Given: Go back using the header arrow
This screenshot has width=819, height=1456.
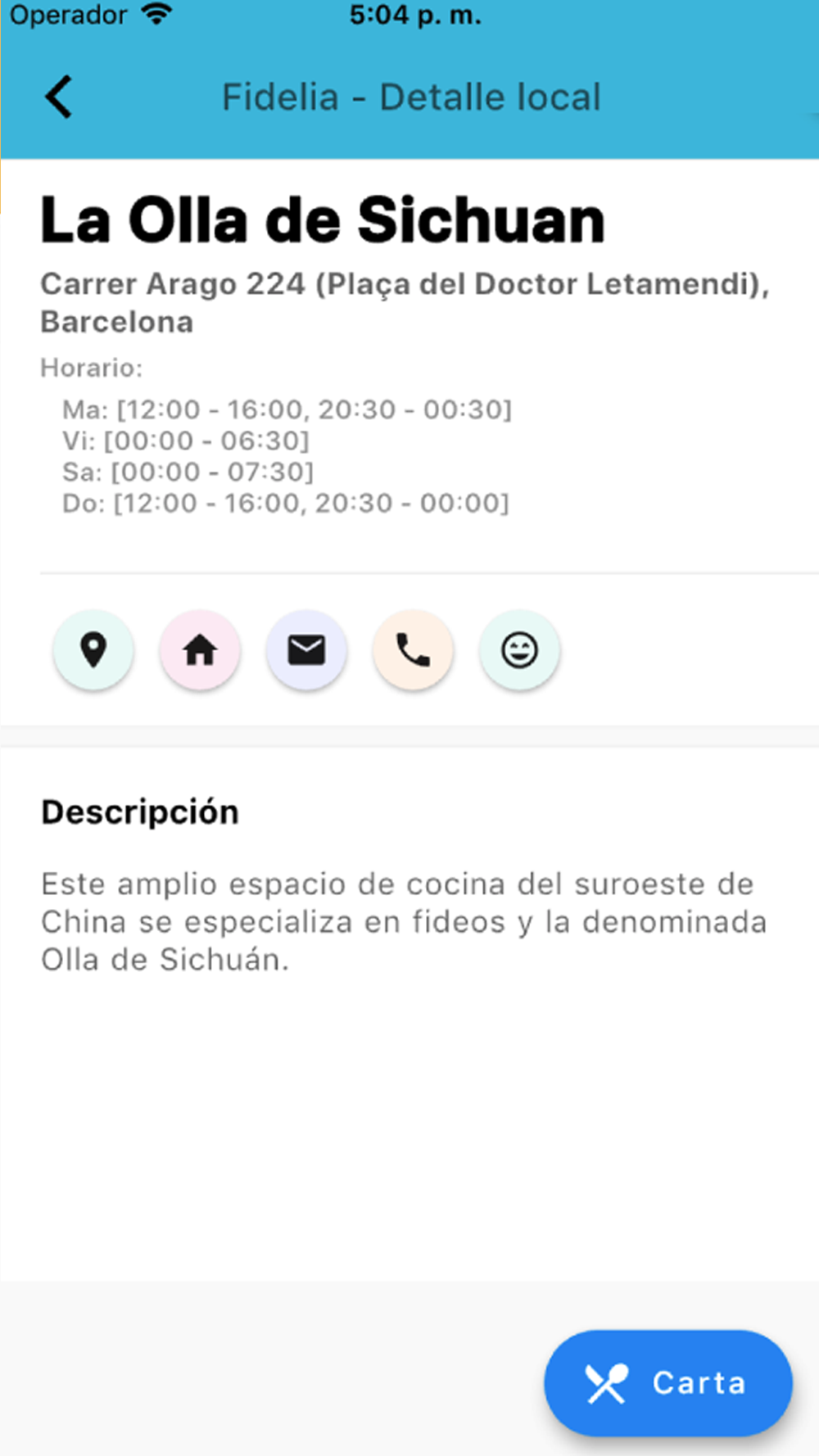Looking at the screenshot, I should (59, 97).
